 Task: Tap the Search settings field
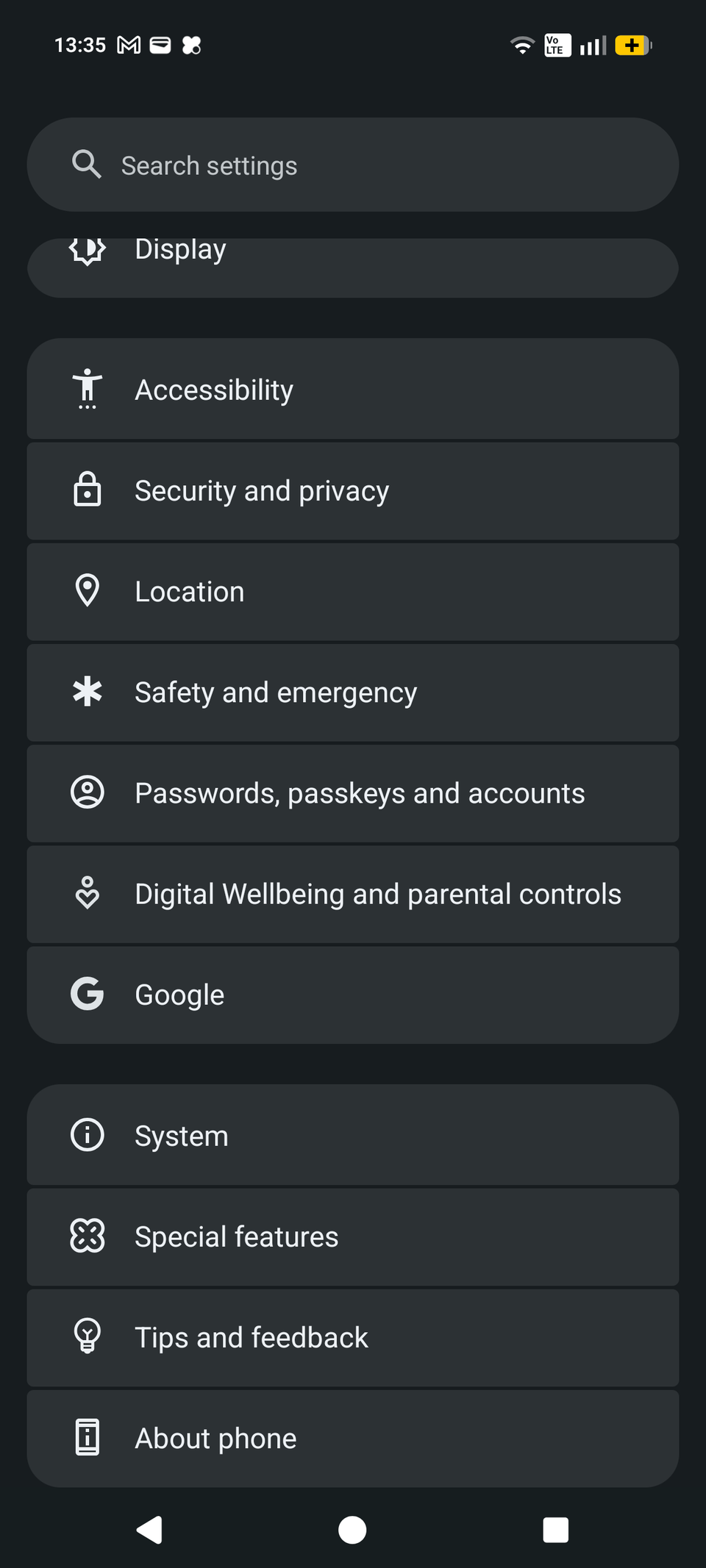(x=353, y=164)
